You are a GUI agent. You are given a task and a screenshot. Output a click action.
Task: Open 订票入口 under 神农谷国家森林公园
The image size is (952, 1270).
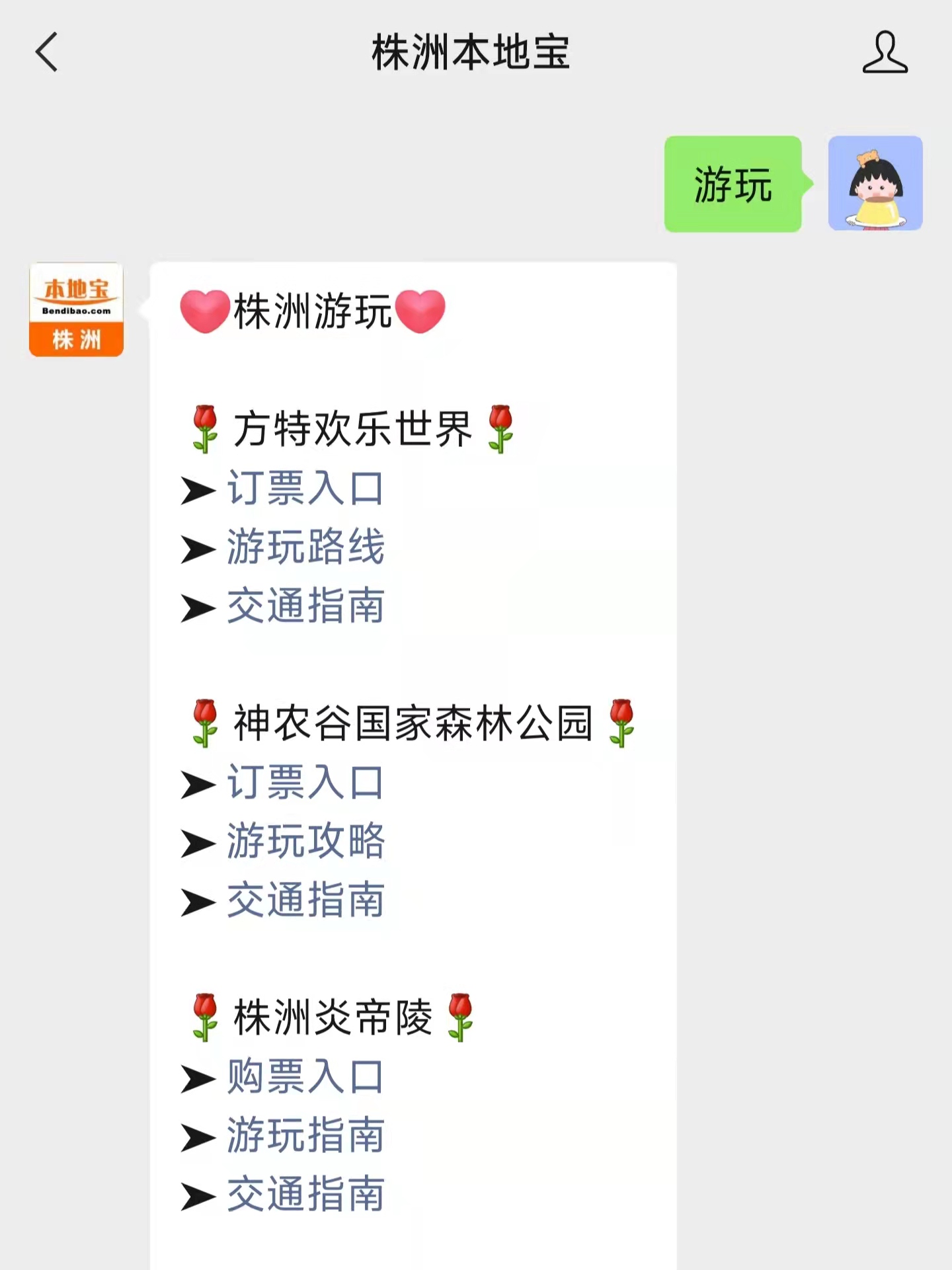coord(305,783)
